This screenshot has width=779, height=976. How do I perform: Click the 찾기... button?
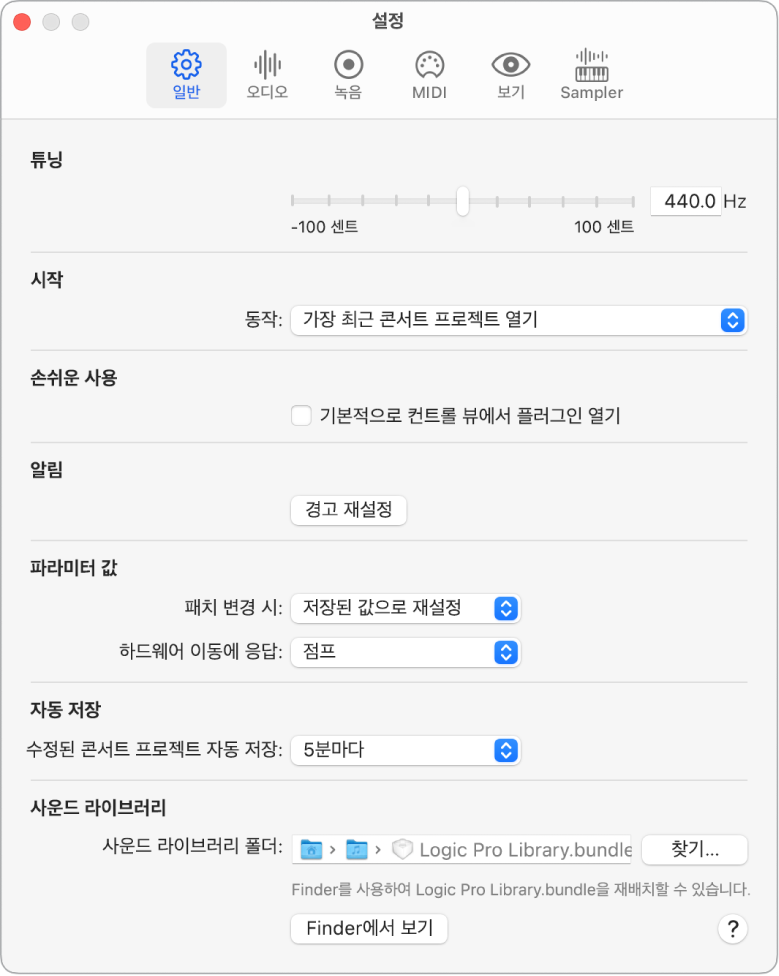point(694,849)
